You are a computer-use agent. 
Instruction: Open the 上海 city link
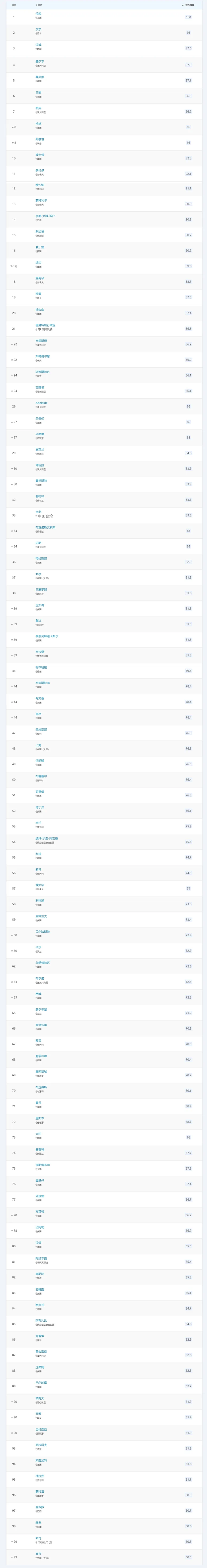click(38, 744)
